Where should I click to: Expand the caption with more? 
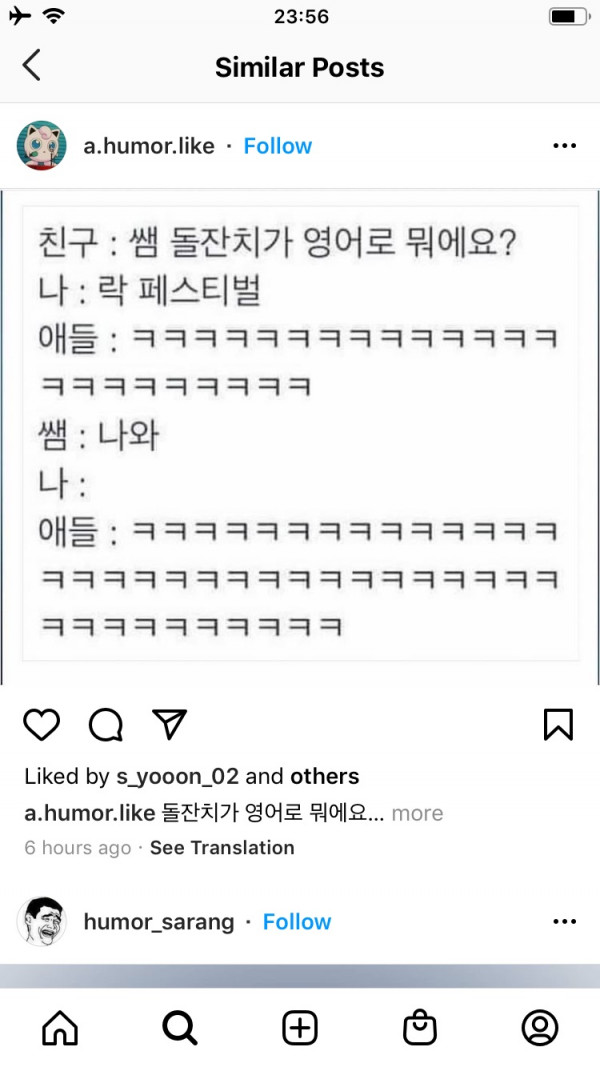(x=417, y=813)
